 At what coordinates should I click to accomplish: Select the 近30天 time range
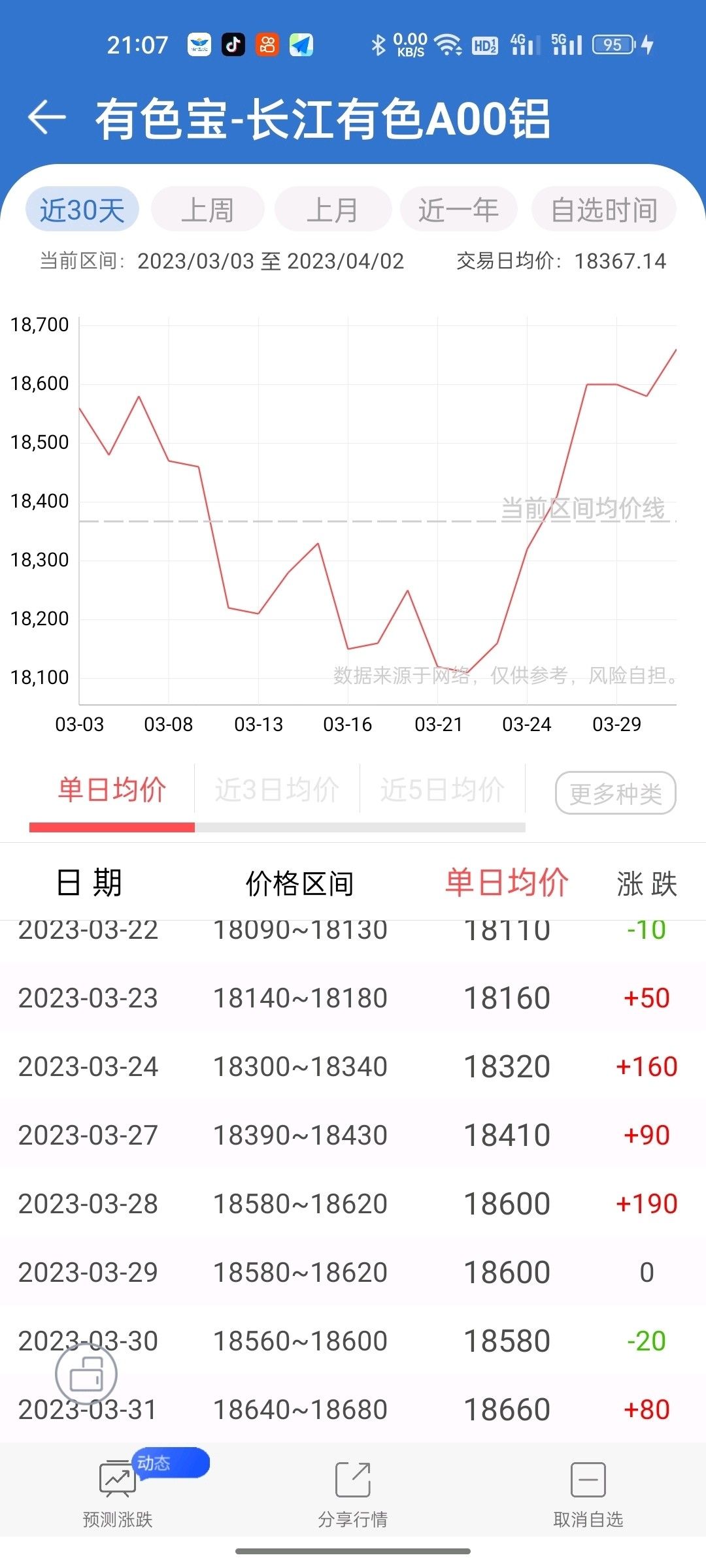click(82, 210)
